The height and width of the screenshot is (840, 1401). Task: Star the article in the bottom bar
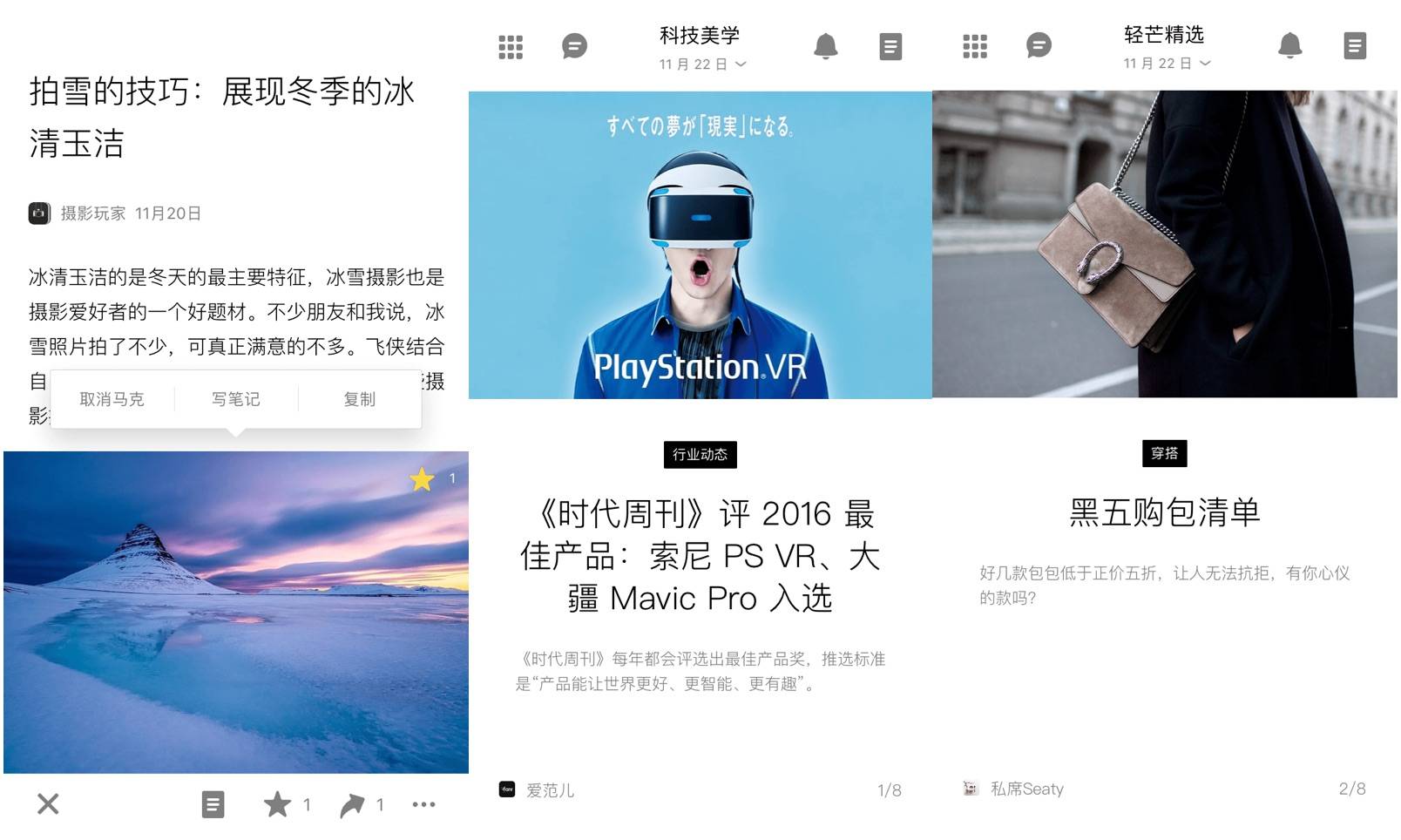(x=278, y=804)
